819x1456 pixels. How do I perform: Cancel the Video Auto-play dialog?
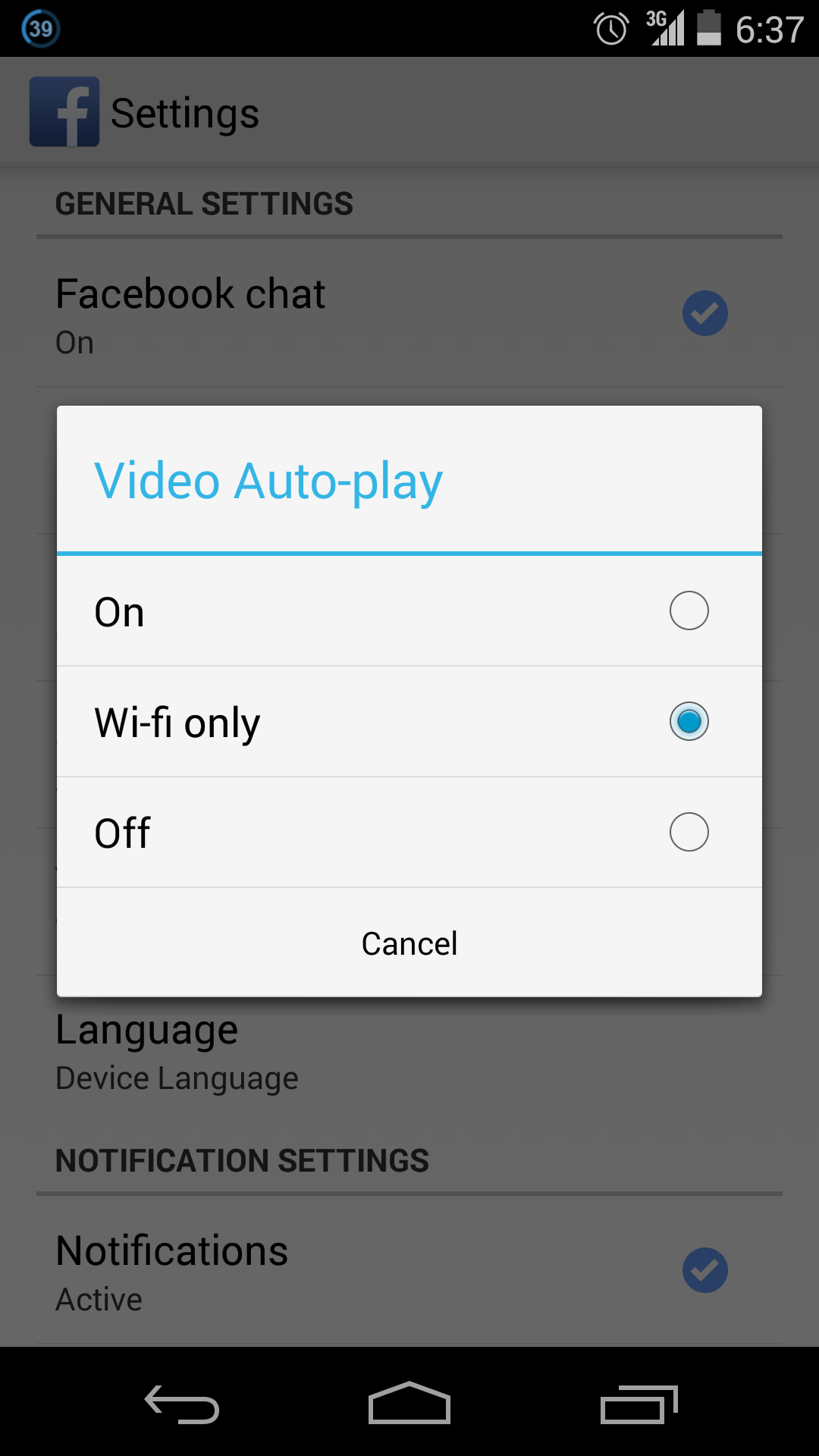[409, 943]
